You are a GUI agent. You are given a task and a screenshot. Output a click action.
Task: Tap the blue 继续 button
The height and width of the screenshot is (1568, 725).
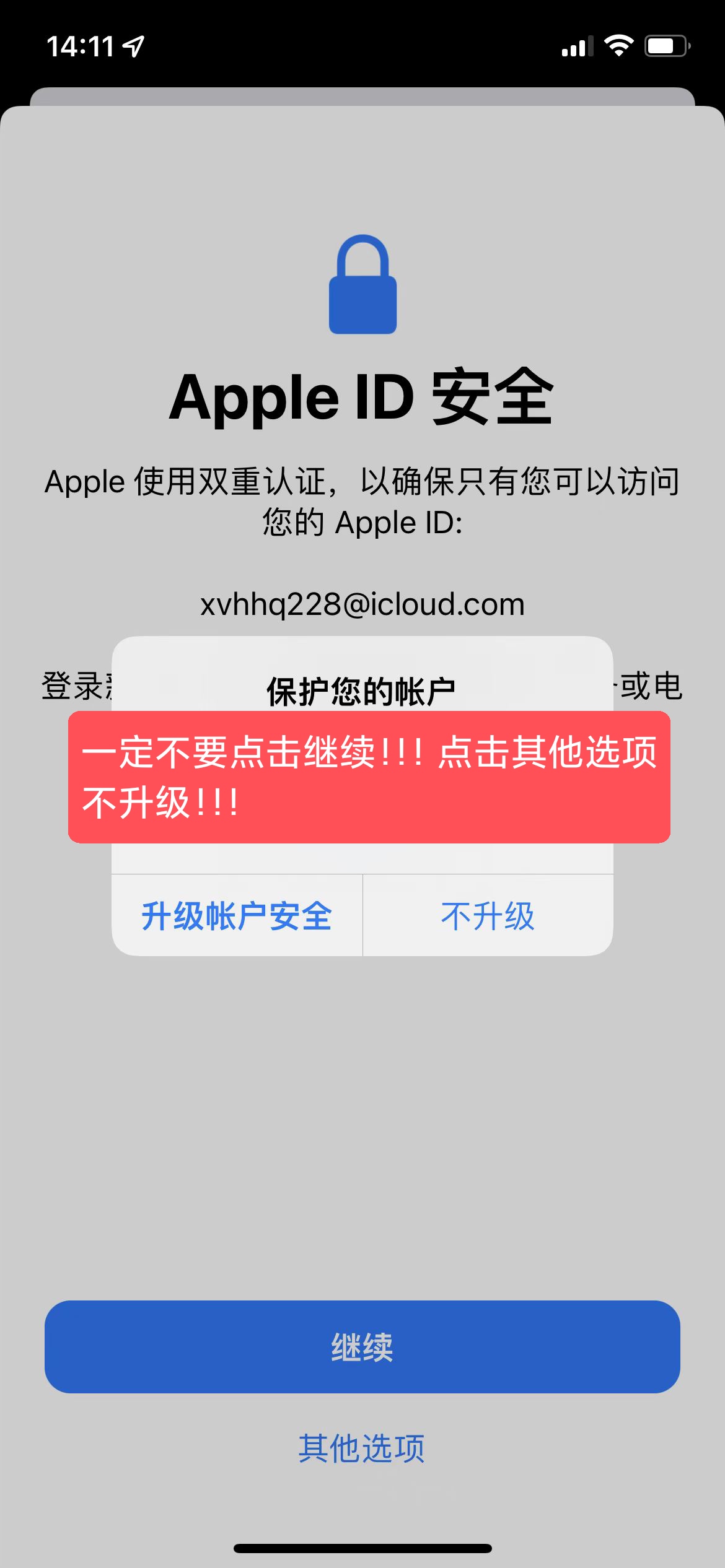pos(362,1346)
